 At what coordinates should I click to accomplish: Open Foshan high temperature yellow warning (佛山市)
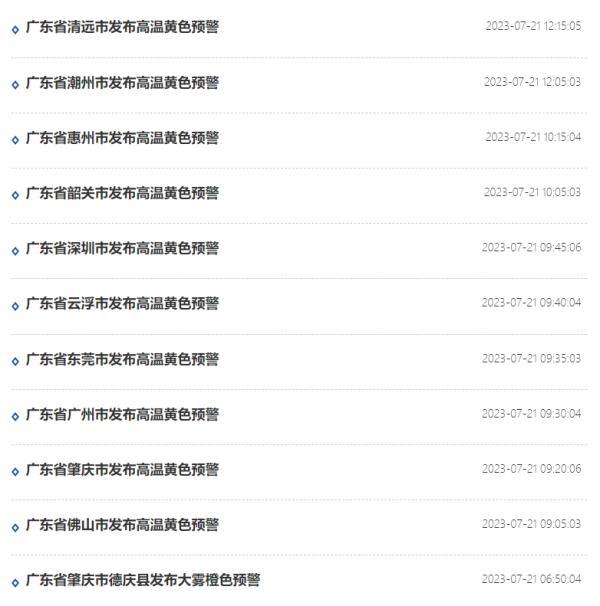click(122, 524)
